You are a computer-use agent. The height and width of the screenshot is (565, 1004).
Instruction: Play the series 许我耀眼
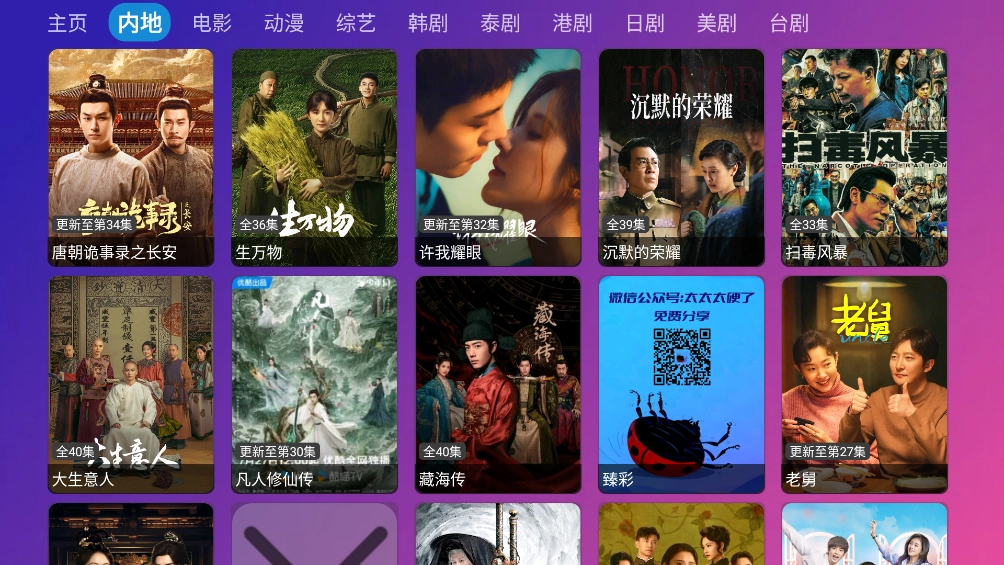tap(498, 157)
